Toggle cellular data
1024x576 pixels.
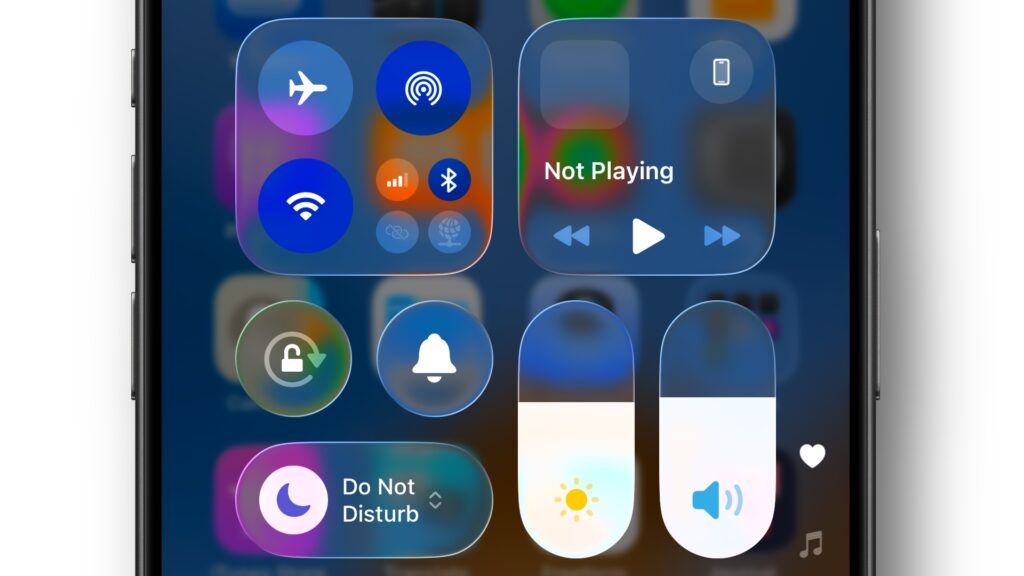[397, 181]
